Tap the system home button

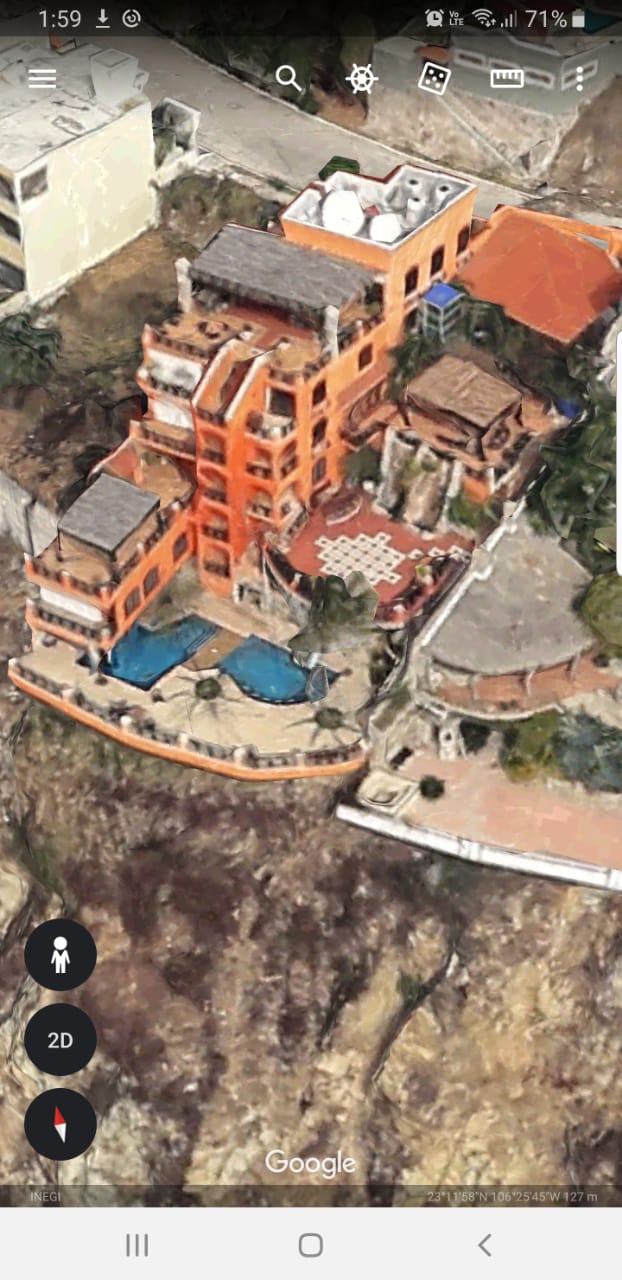coord(311,1244)
